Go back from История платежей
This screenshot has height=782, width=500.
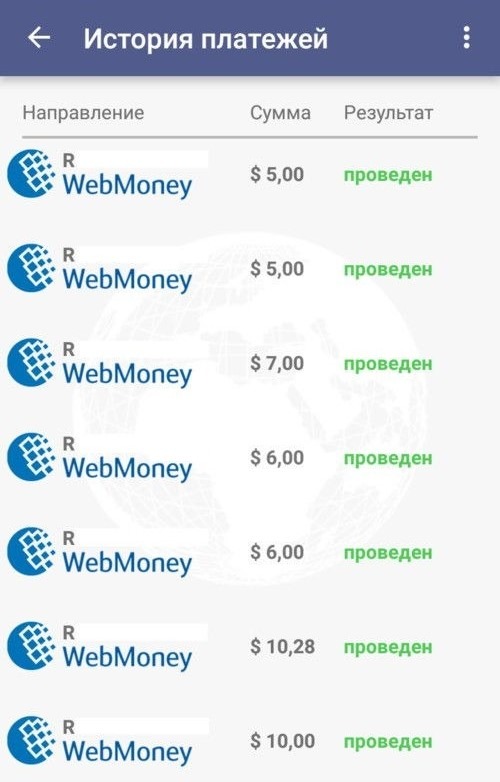click(x=39, y=38)
